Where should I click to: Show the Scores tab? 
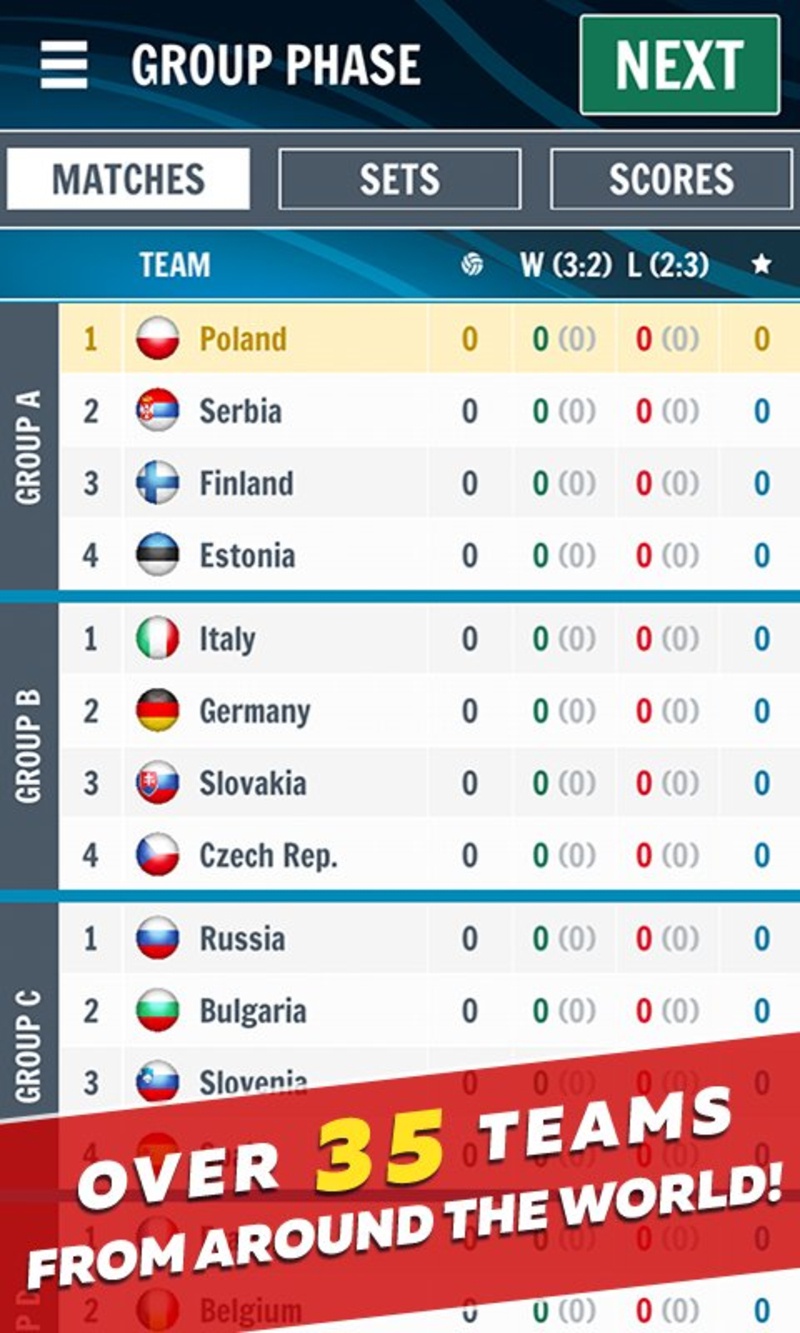click(671, 179)
